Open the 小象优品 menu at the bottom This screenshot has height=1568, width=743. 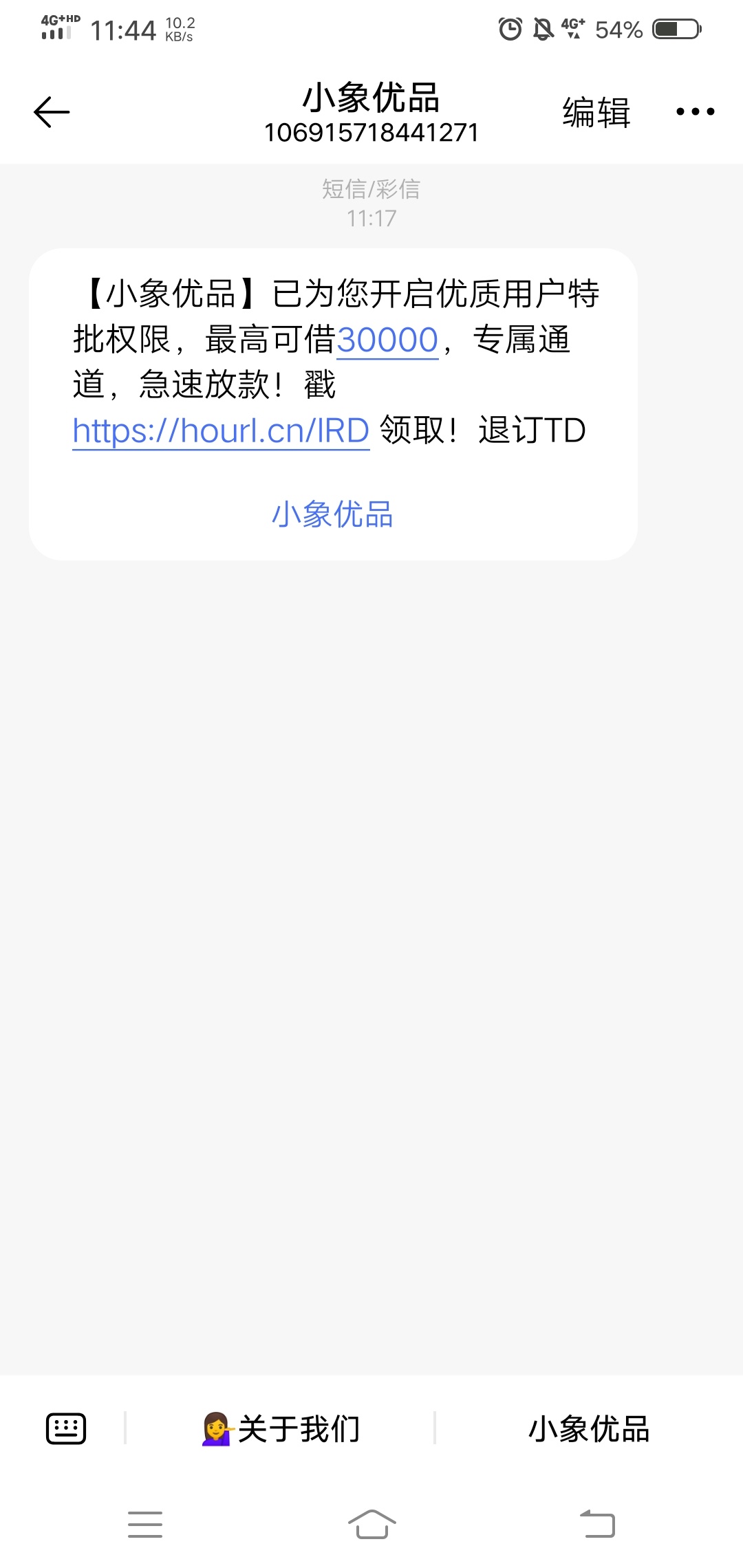pos(589,1429)
